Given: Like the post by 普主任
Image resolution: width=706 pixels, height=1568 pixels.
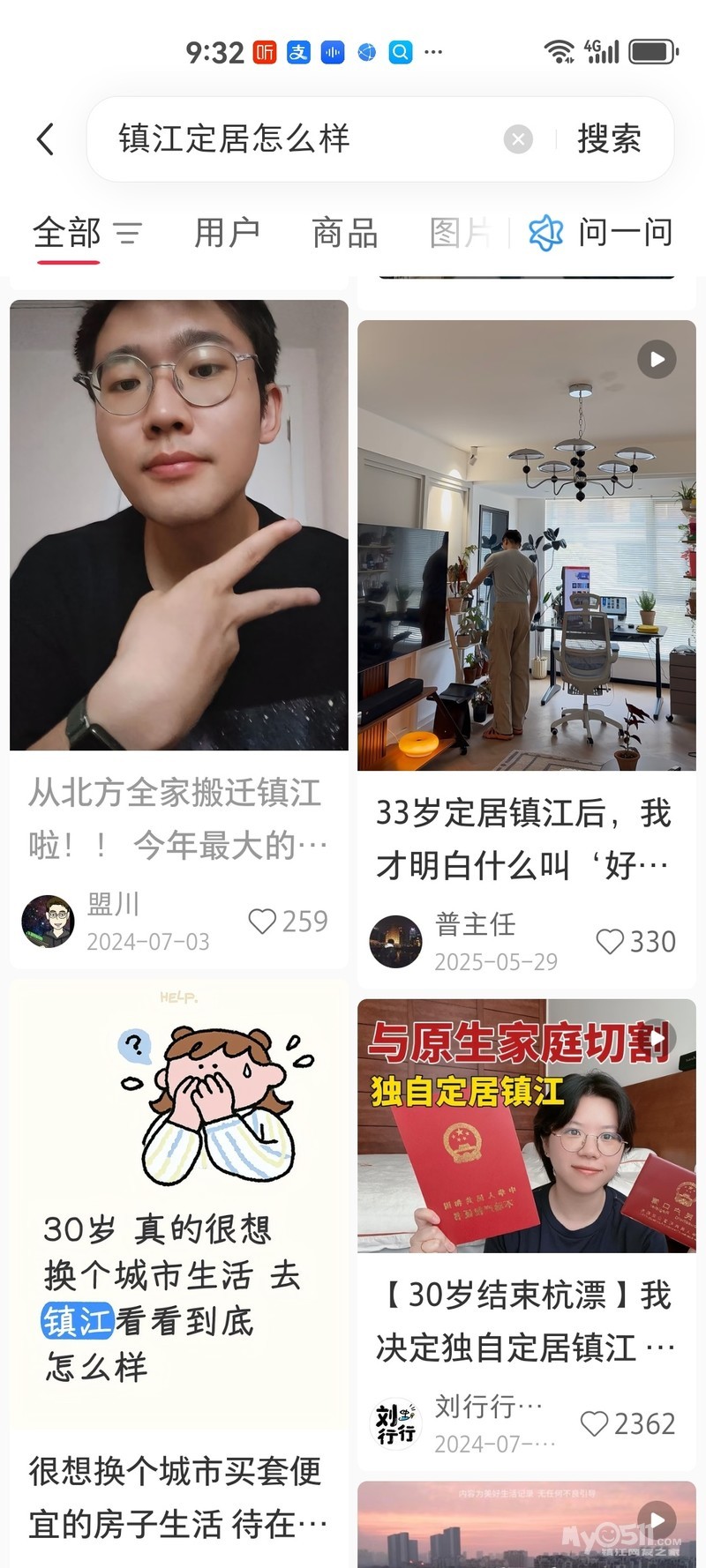Looking at the screenshot, I should [x=610, y=942].
